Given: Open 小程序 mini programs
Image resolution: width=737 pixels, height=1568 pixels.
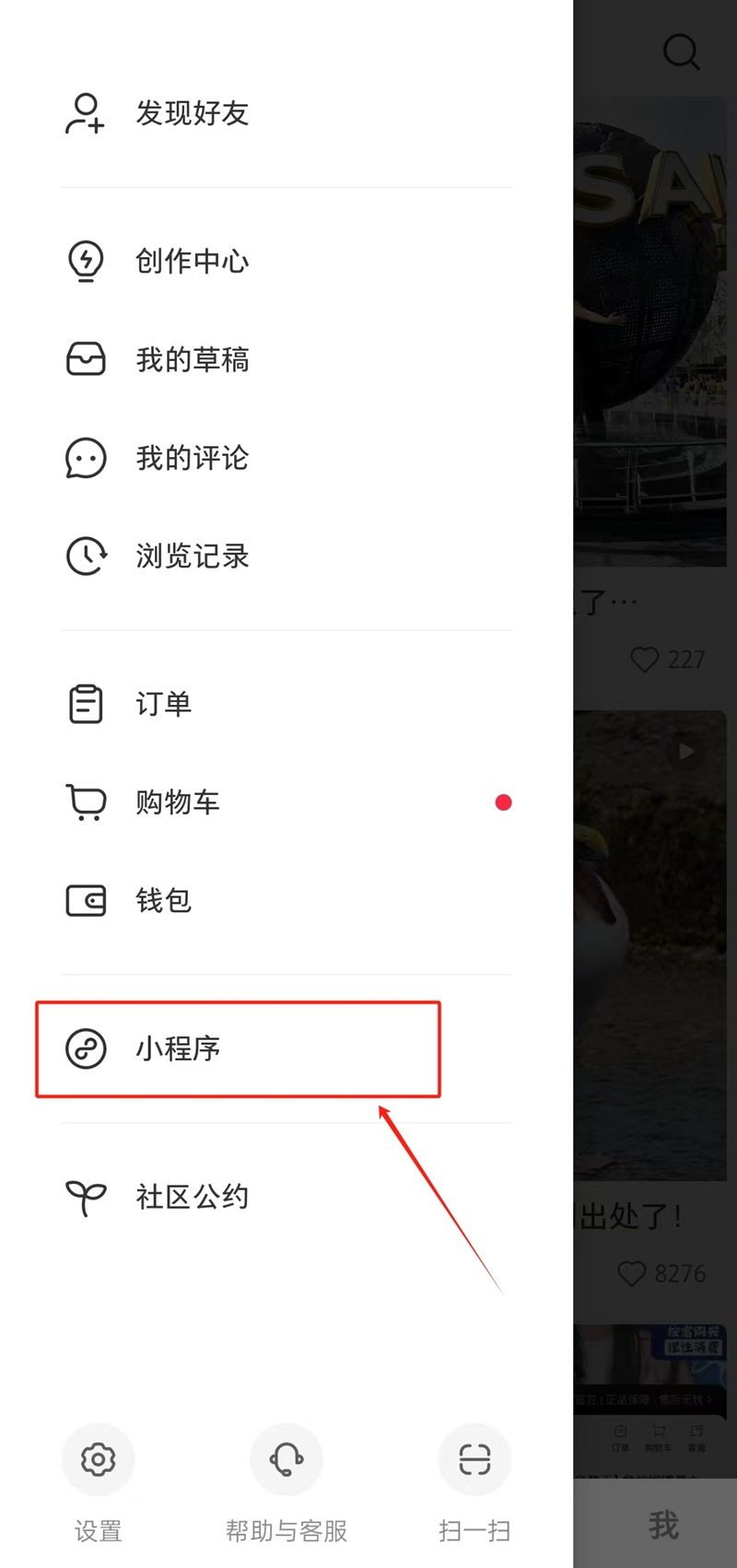Looking at the screenshot, I should point(177,1048).
